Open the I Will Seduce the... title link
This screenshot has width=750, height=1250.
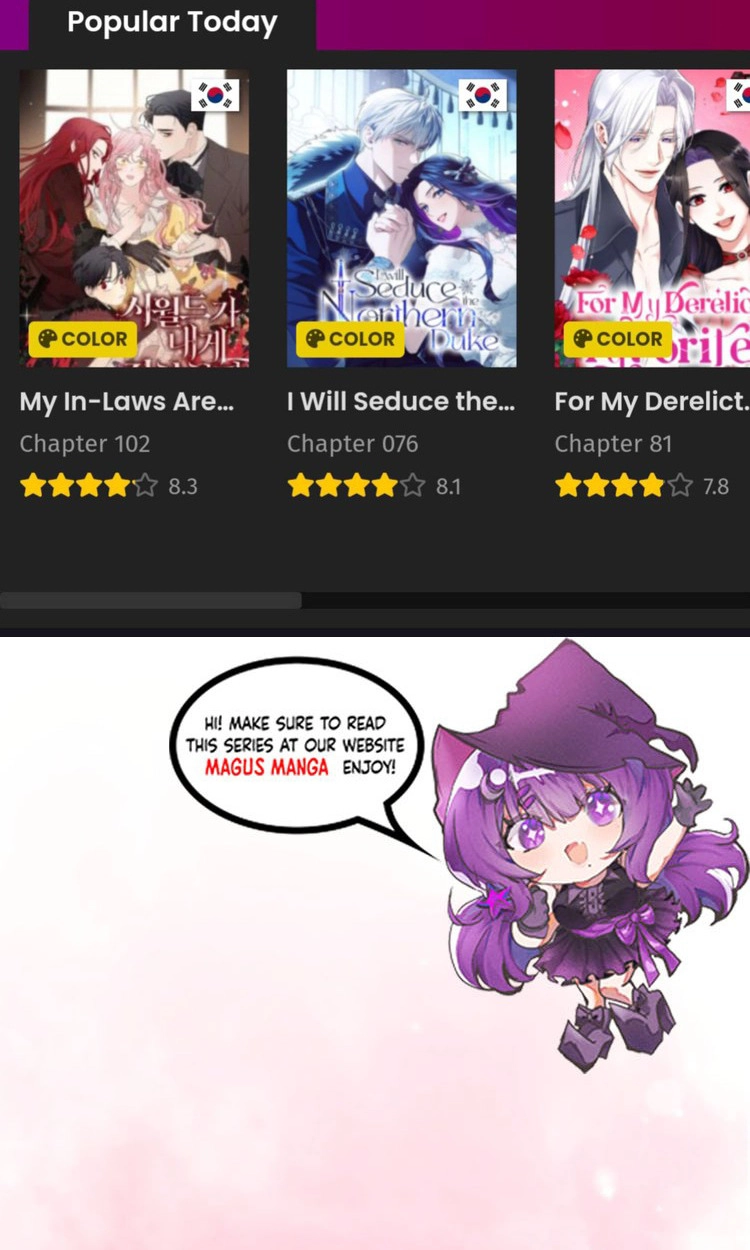[401, 402]
